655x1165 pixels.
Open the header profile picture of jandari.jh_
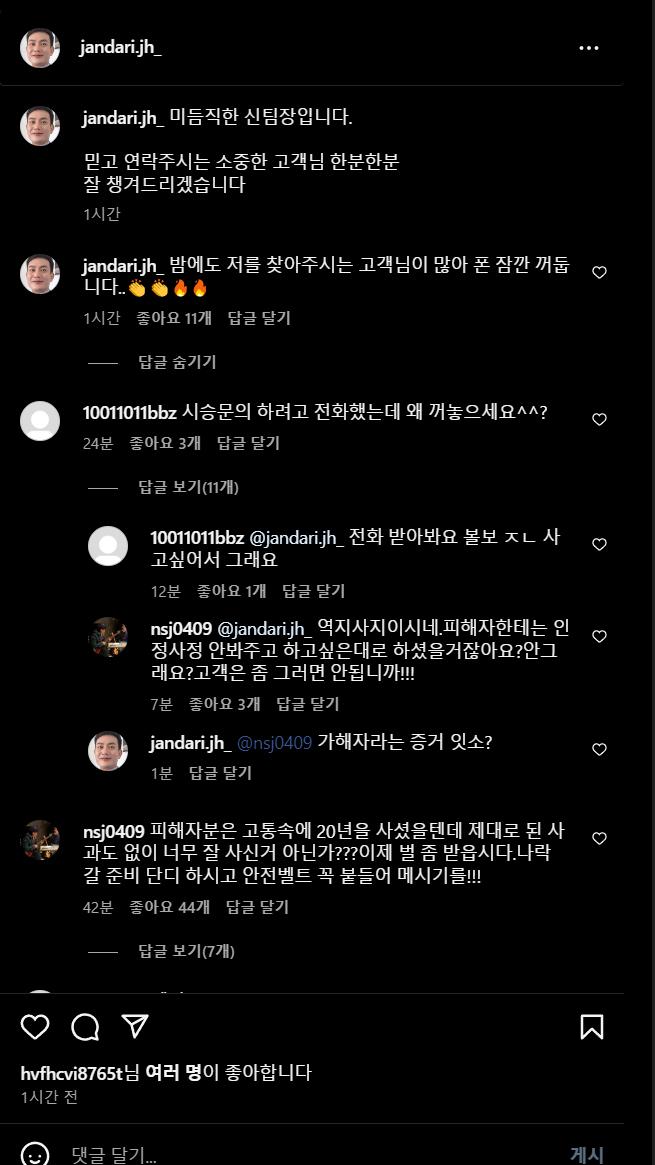click(40, 48)
